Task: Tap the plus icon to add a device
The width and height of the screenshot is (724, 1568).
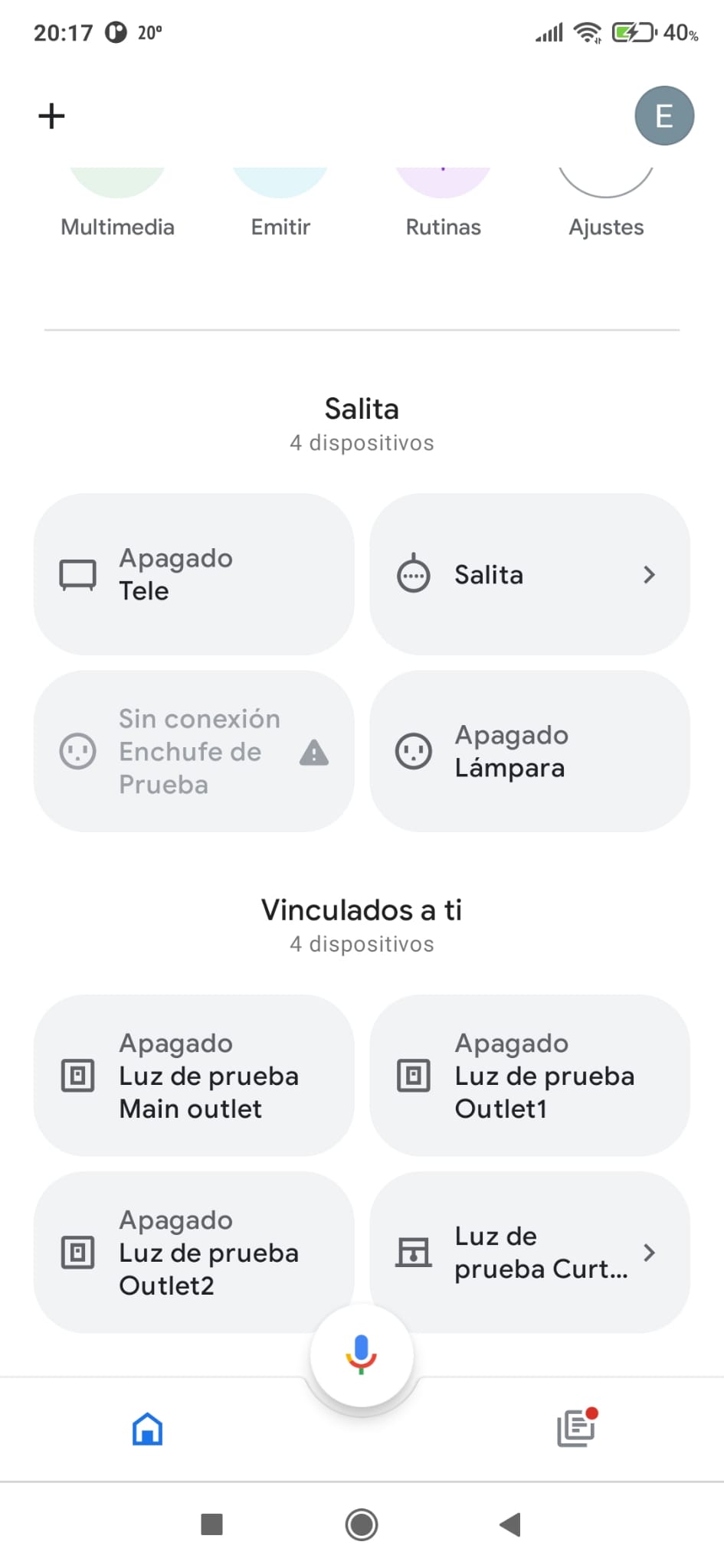Action: pyautogui.click(x=51, y=116)
